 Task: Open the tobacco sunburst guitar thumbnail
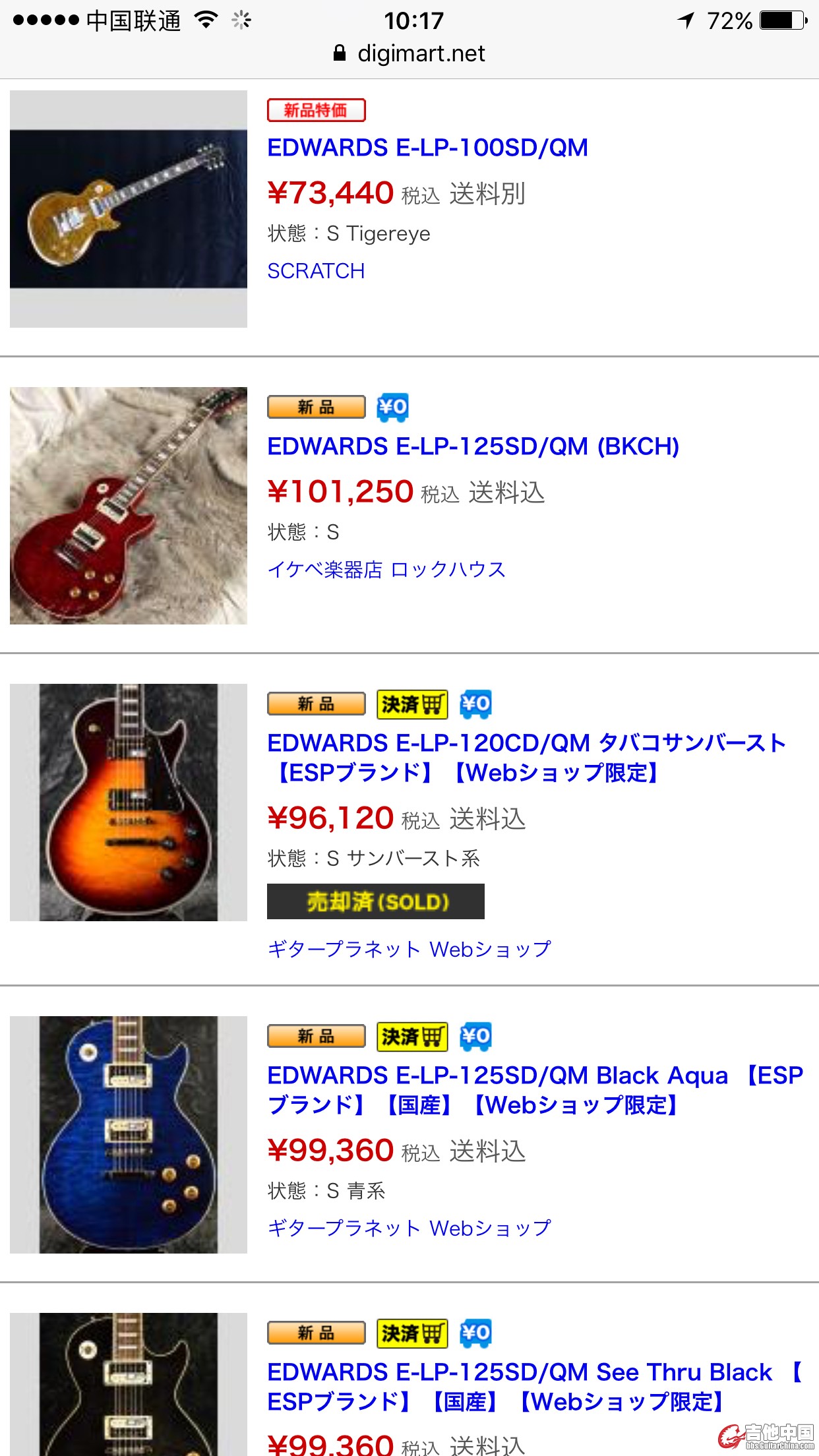tap(129, 802)
